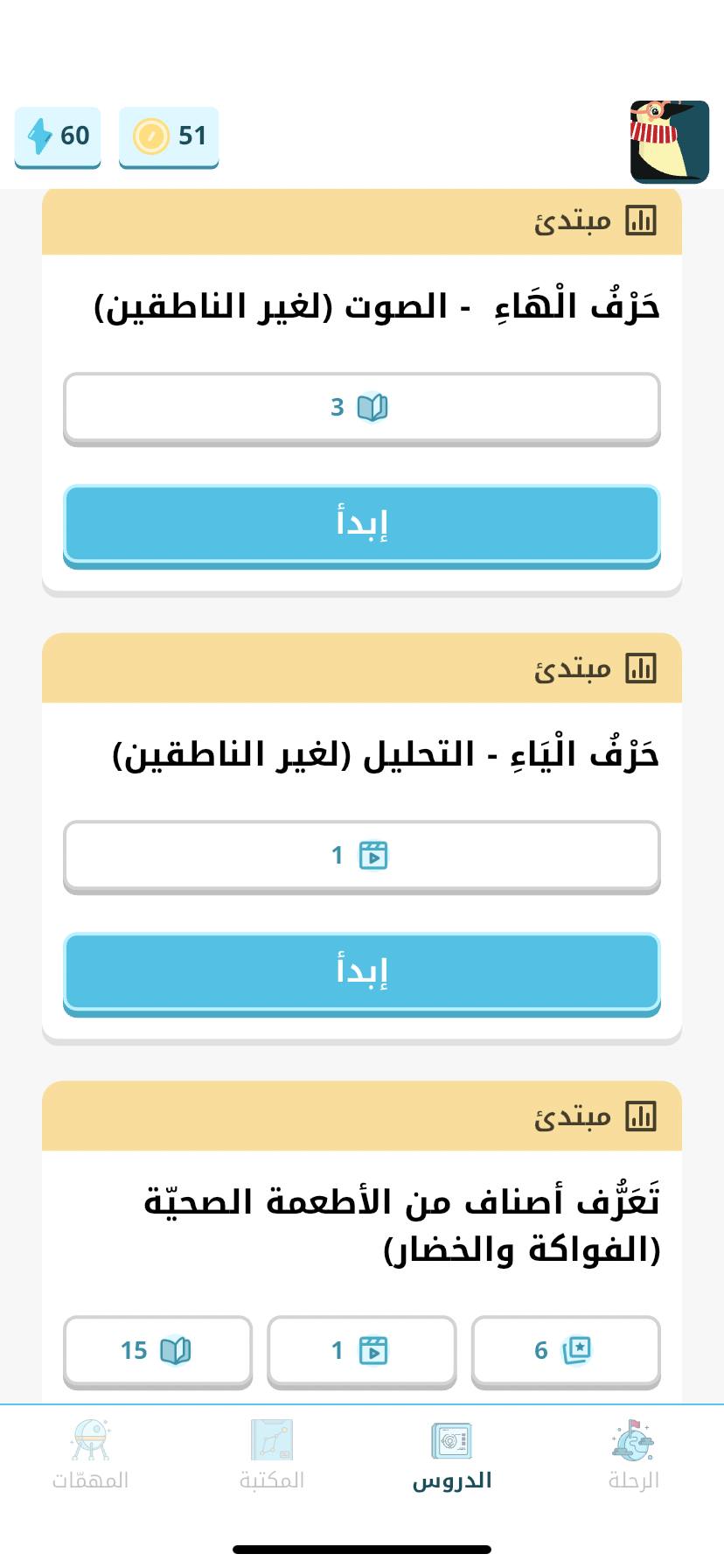Start the حرف الهاء الصوت lesson
Screen dimensions: 724x1568
point(361,523)
